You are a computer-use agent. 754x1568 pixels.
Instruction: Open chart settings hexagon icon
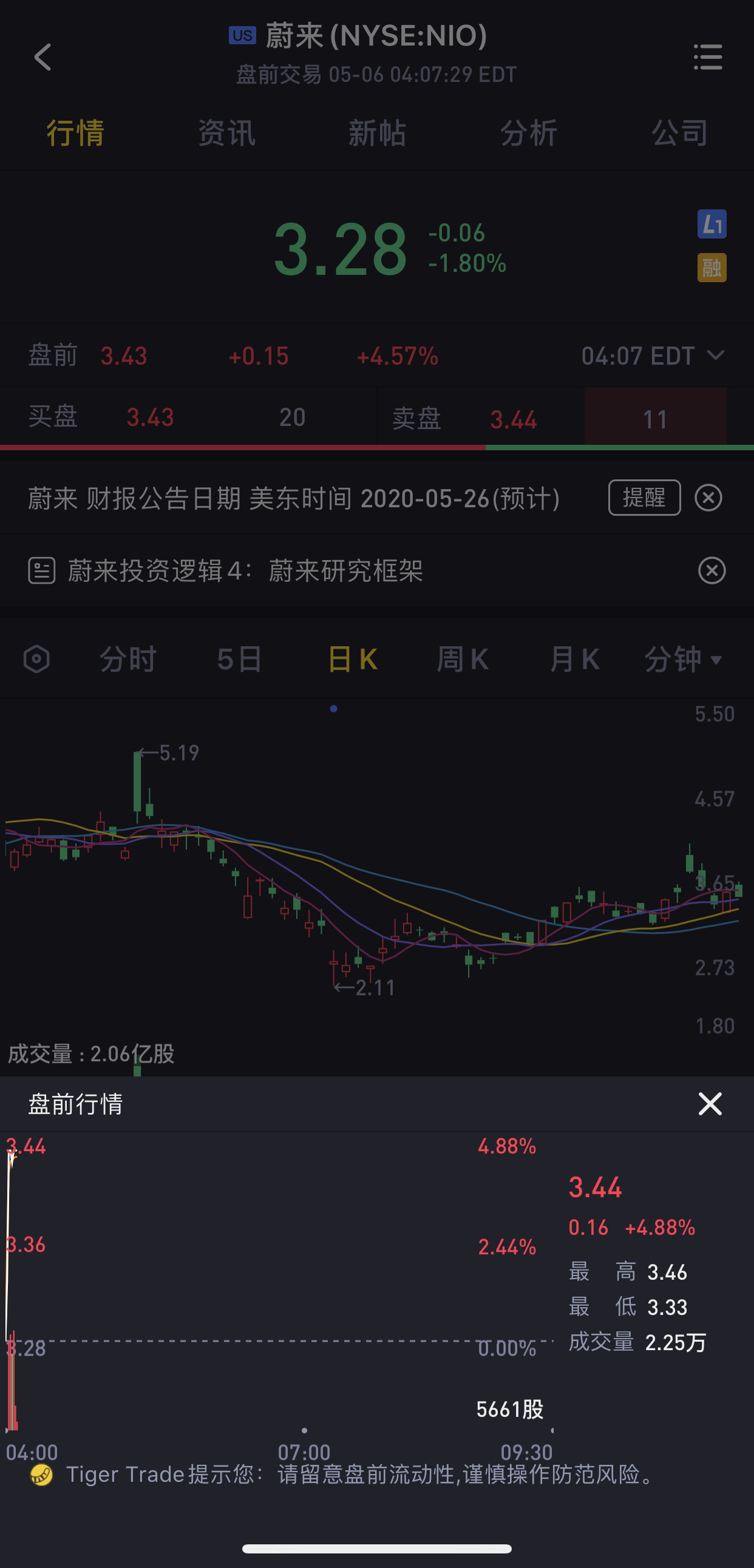tap(36, 659)
